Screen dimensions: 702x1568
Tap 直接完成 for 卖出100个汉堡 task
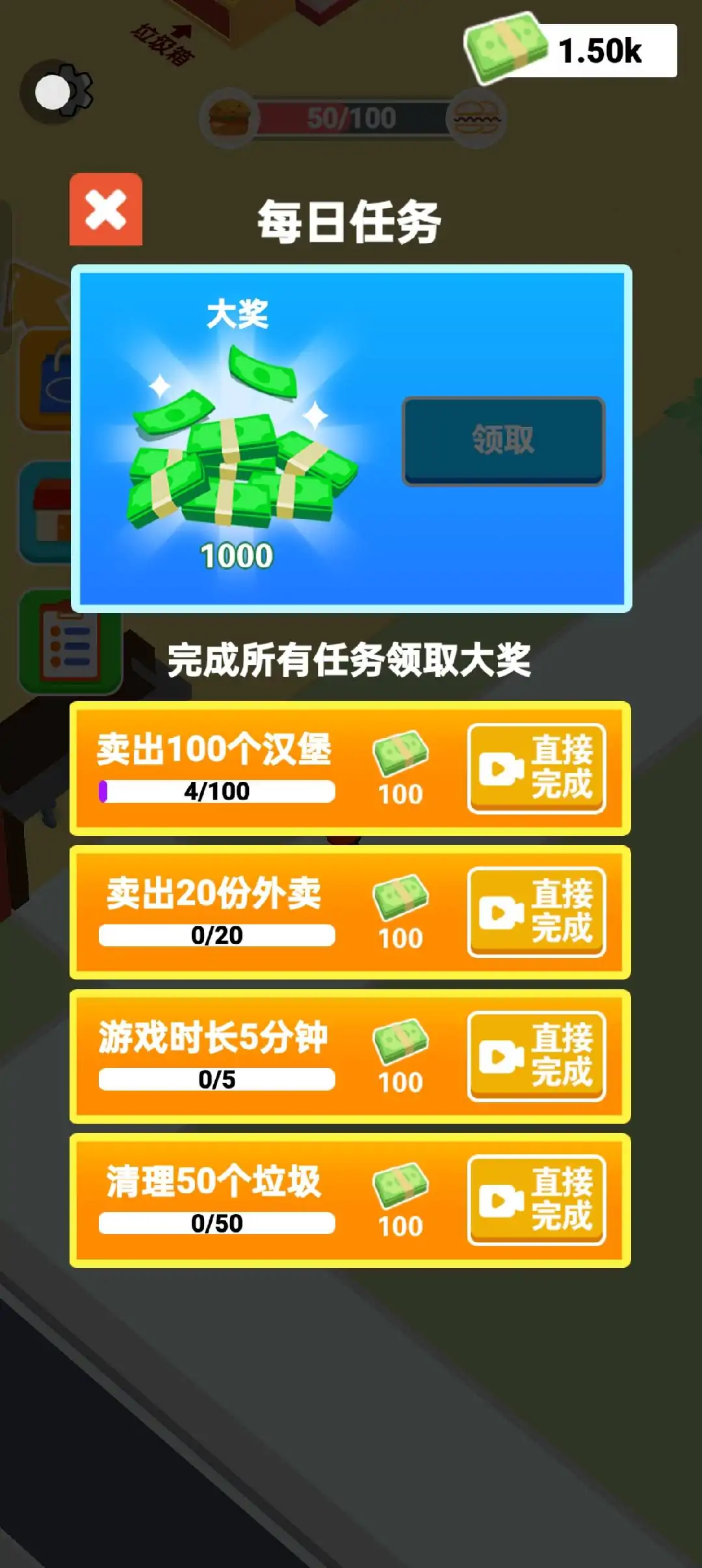[537, 768]
